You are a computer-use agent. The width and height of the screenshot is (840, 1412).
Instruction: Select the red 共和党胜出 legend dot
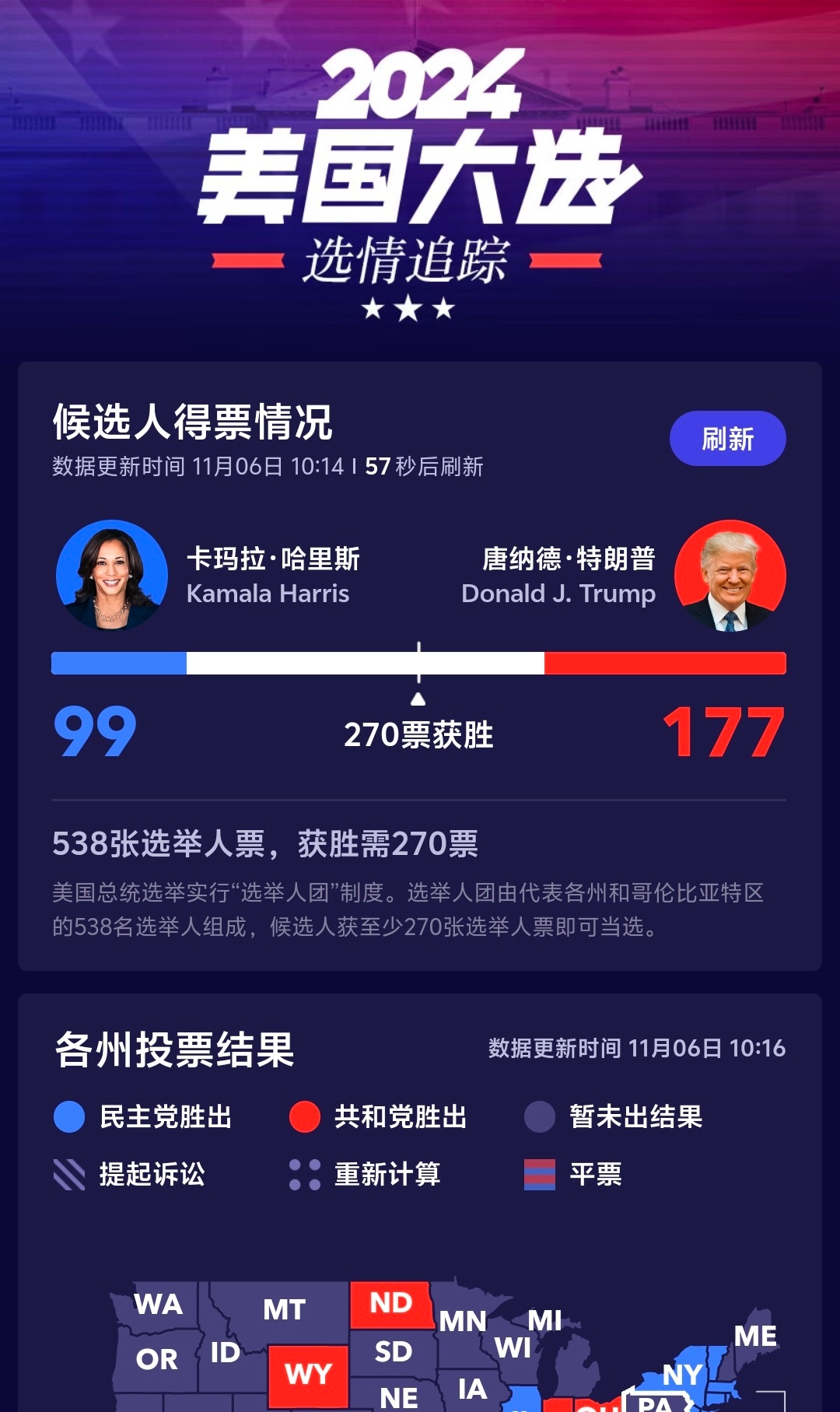click(305, 1116)
